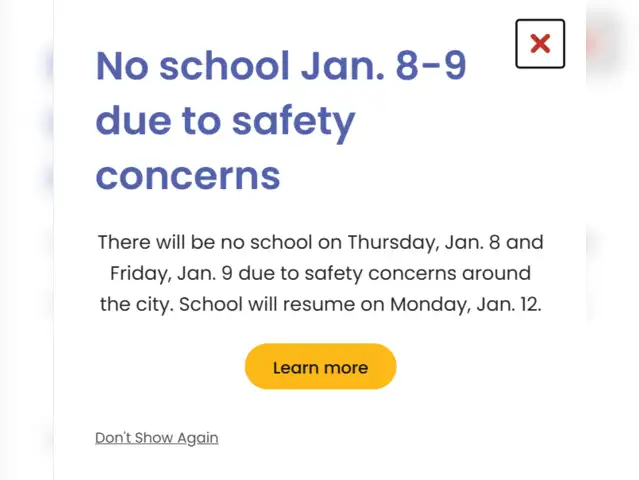Tap the Learn more button

click(320, 367)
